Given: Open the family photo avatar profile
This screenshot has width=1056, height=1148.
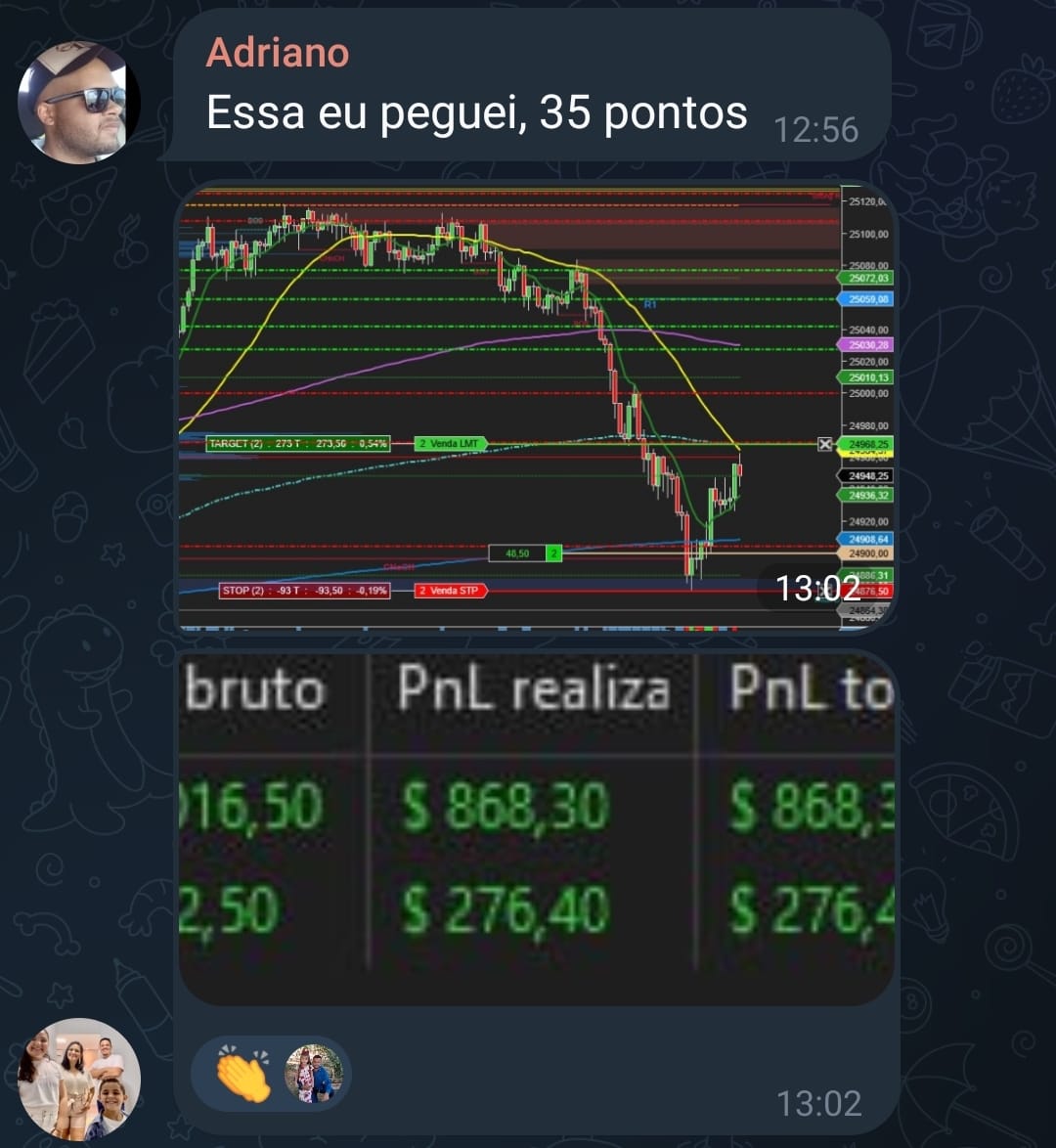Looking at the screenshot, I should point(79,1079).
